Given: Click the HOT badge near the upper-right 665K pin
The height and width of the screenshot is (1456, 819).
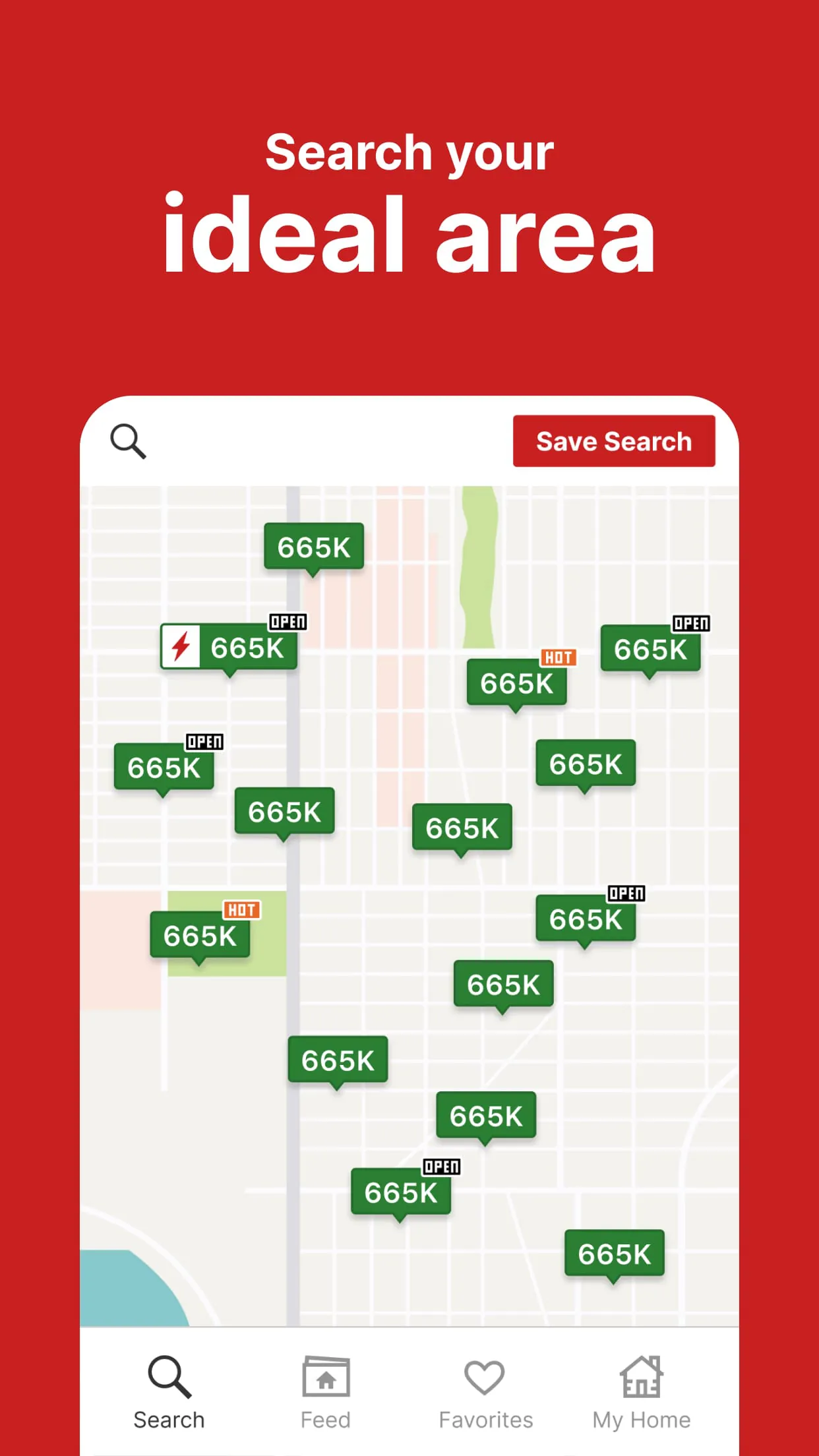Looking at the screenshot, I should point(557,657).
